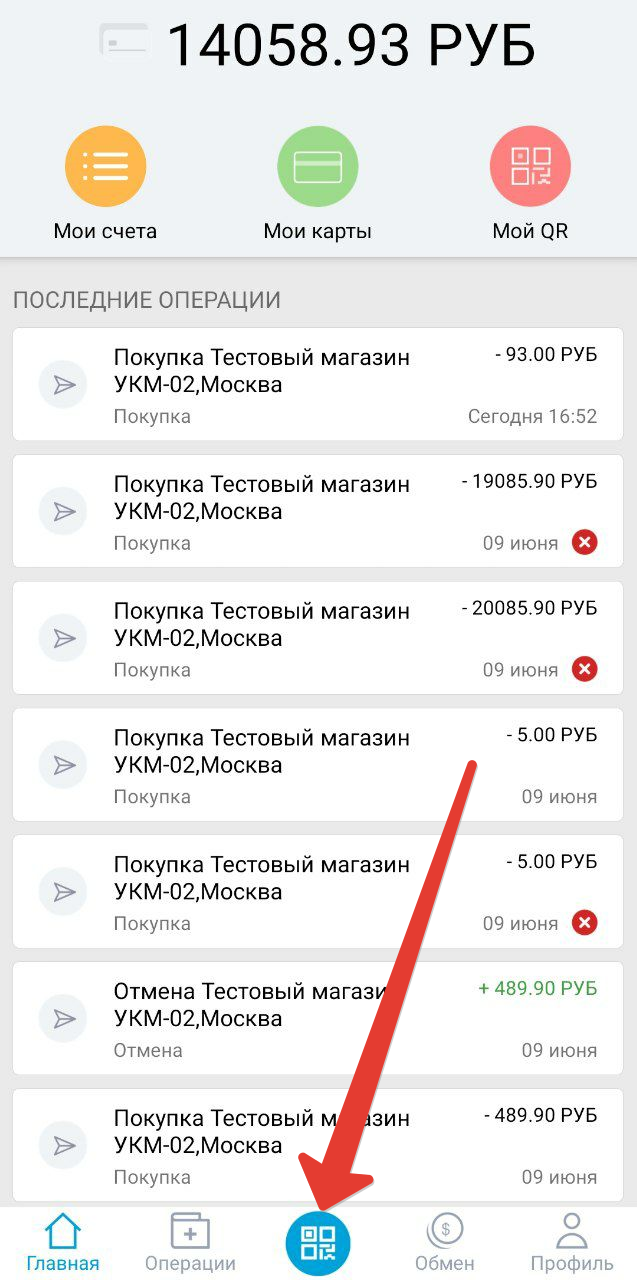Screen dimensions: 637x1280
Task: View the +489.90 РУБ Отмена transaction
Action: (318, 1018)
